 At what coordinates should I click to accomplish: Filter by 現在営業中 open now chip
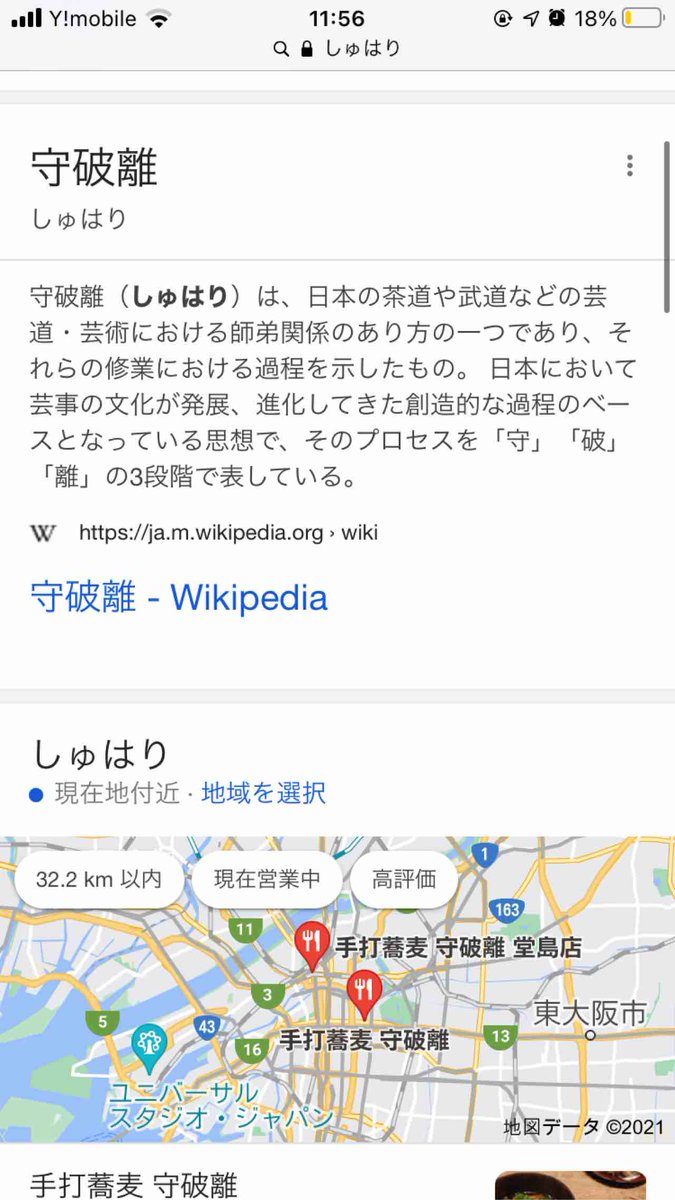coord(268,880)
